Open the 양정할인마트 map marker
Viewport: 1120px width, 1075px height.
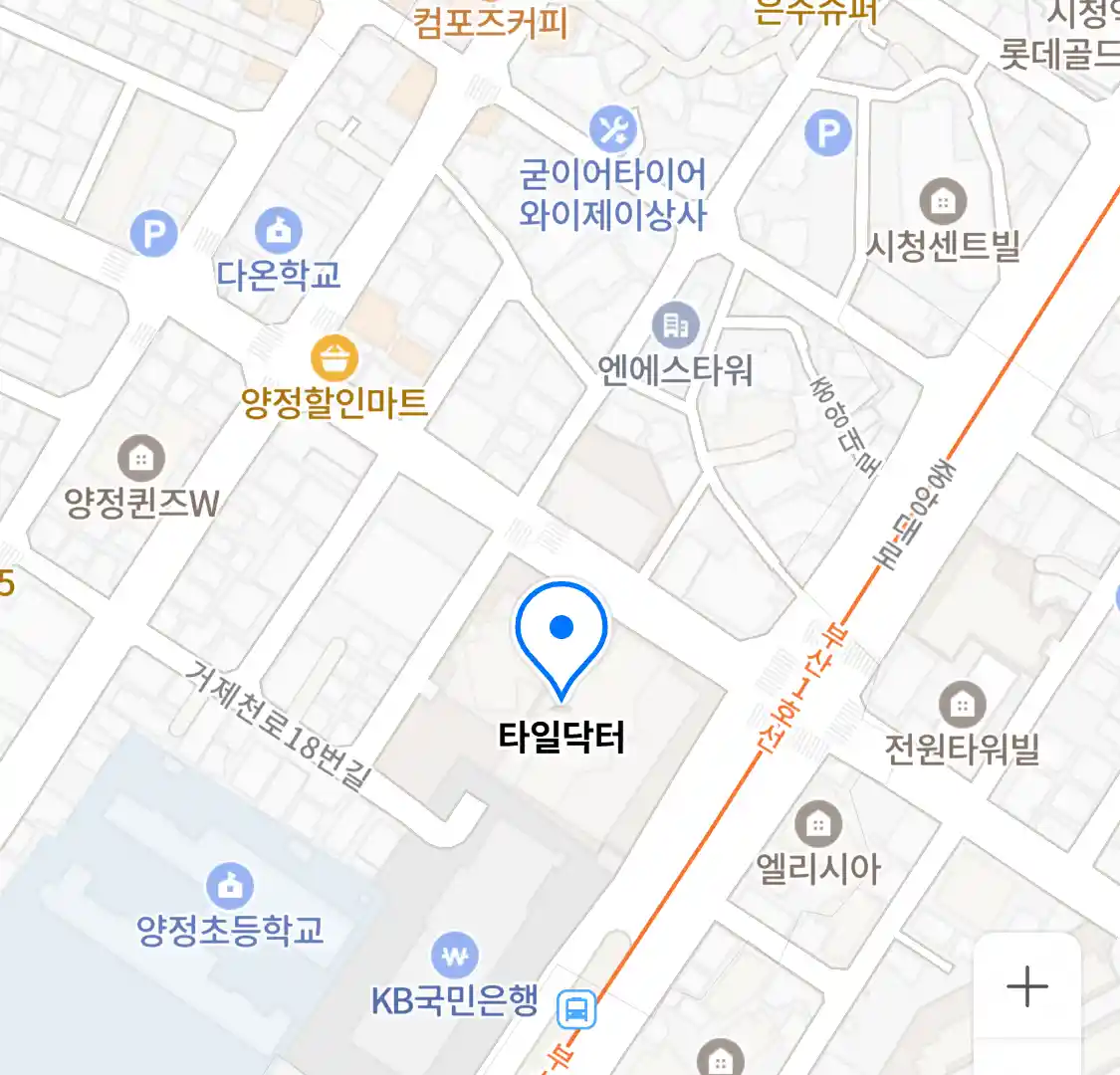(334, 358)
